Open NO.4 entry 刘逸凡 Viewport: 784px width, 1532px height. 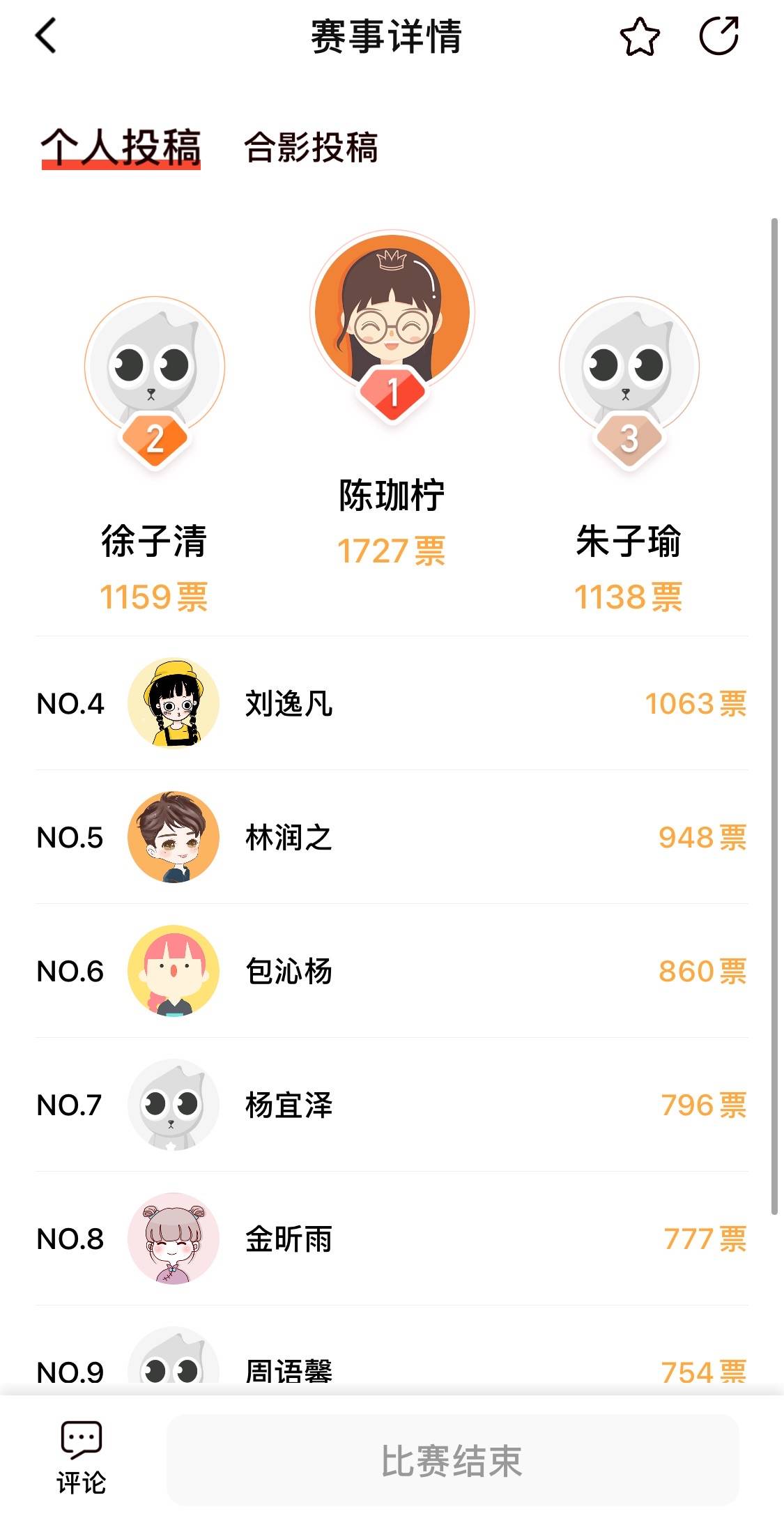point(392,703)
